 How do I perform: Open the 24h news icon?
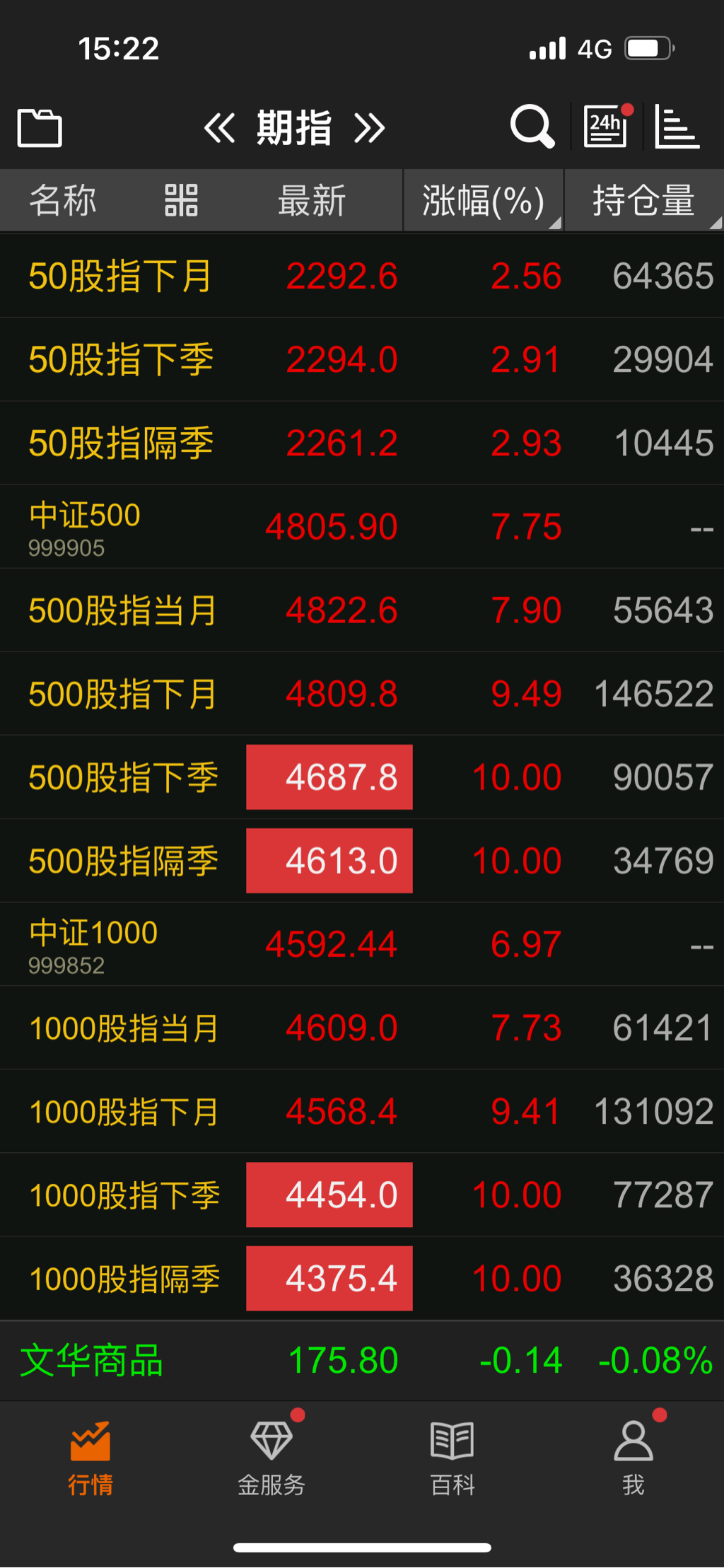(x=607, y=127)
